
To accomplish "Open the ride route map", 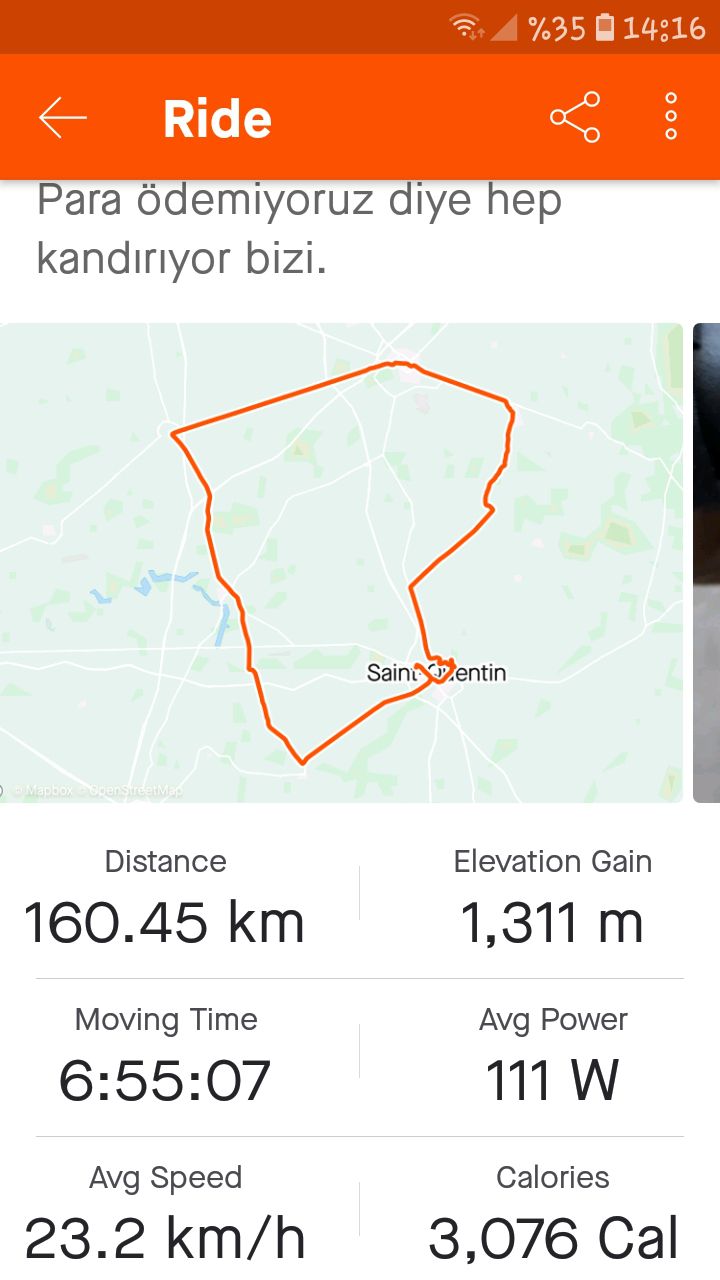I will (x=340, y=562).
